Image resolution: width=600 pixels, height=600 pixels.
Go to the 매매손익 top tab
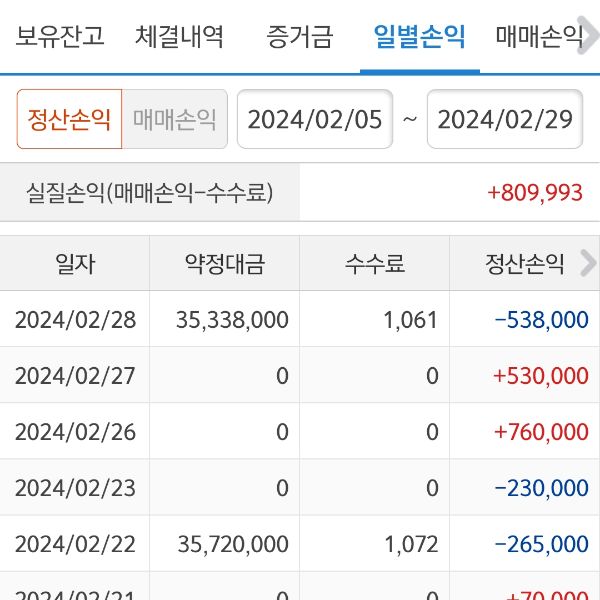tap(540, 38)
